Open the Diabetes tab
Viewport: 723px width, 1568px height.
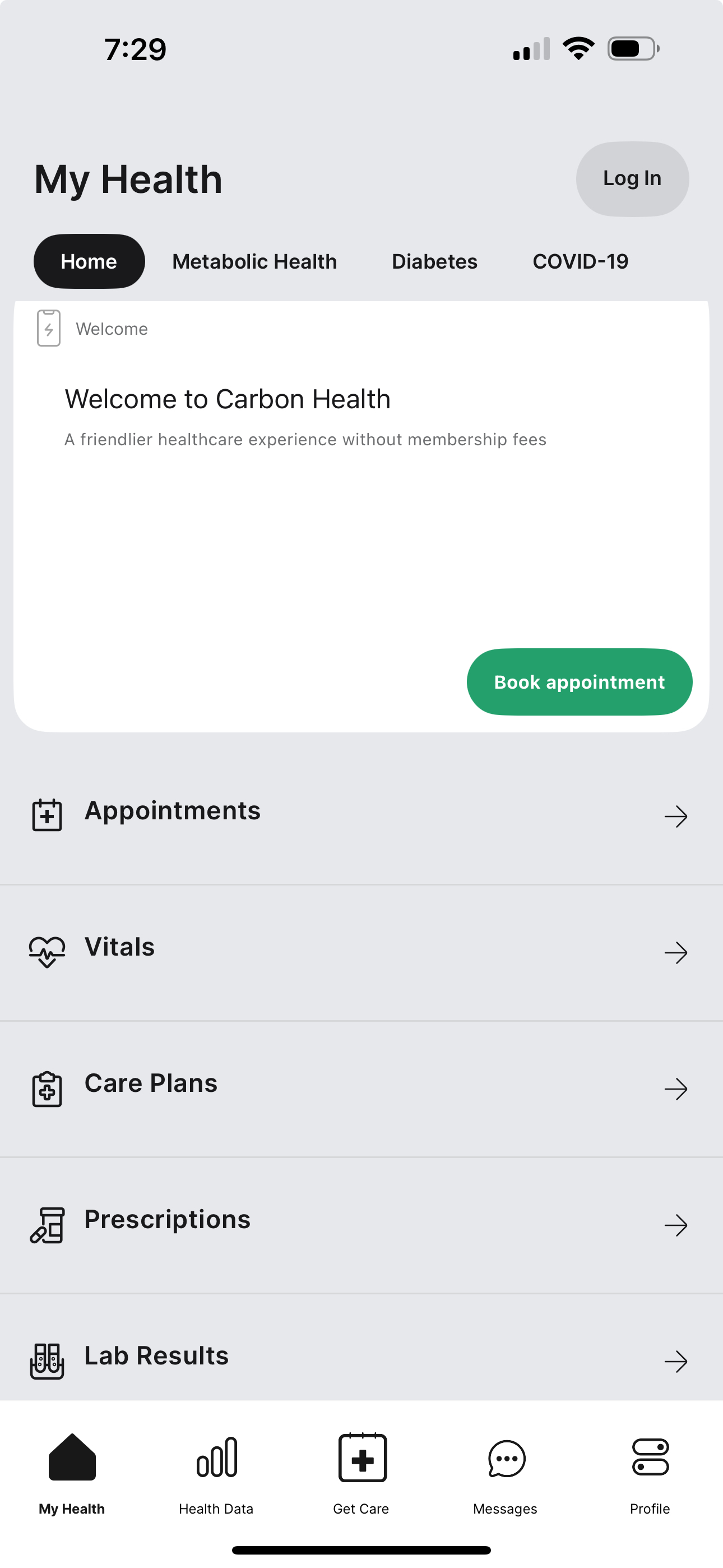coord(434,261)
